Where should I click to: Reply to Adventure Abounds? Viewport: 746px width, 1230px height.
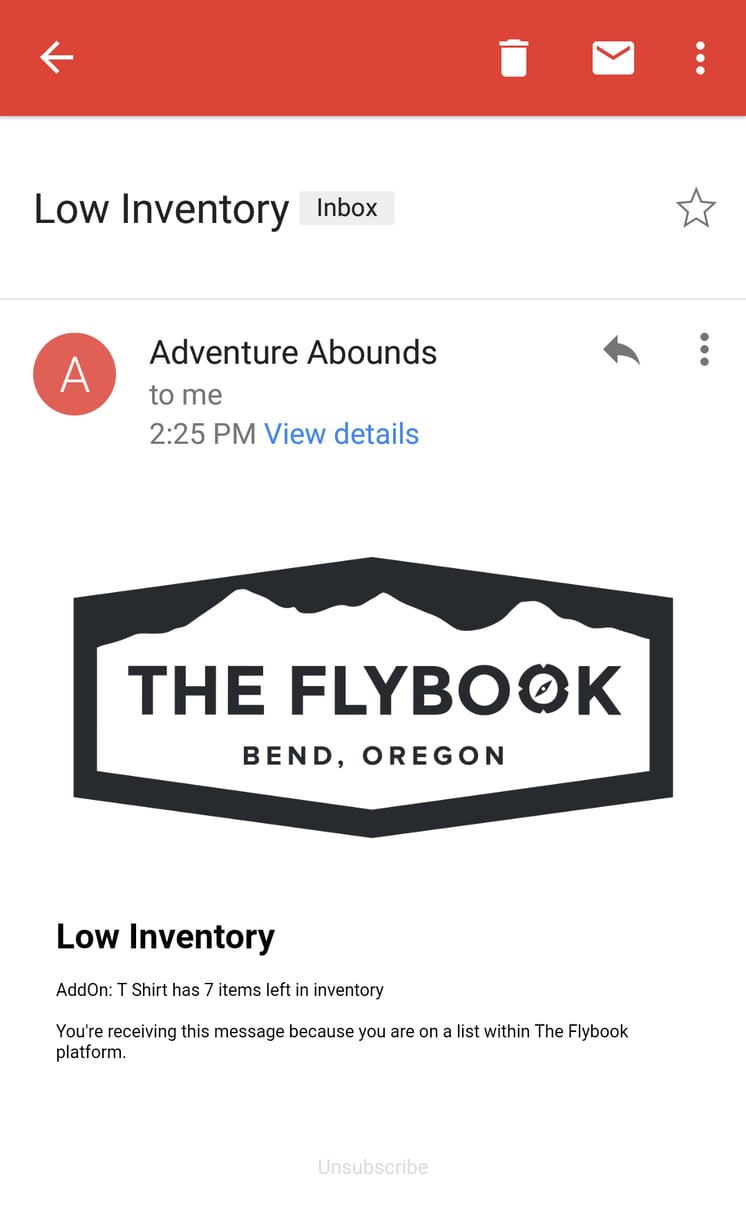pos(620,350)
